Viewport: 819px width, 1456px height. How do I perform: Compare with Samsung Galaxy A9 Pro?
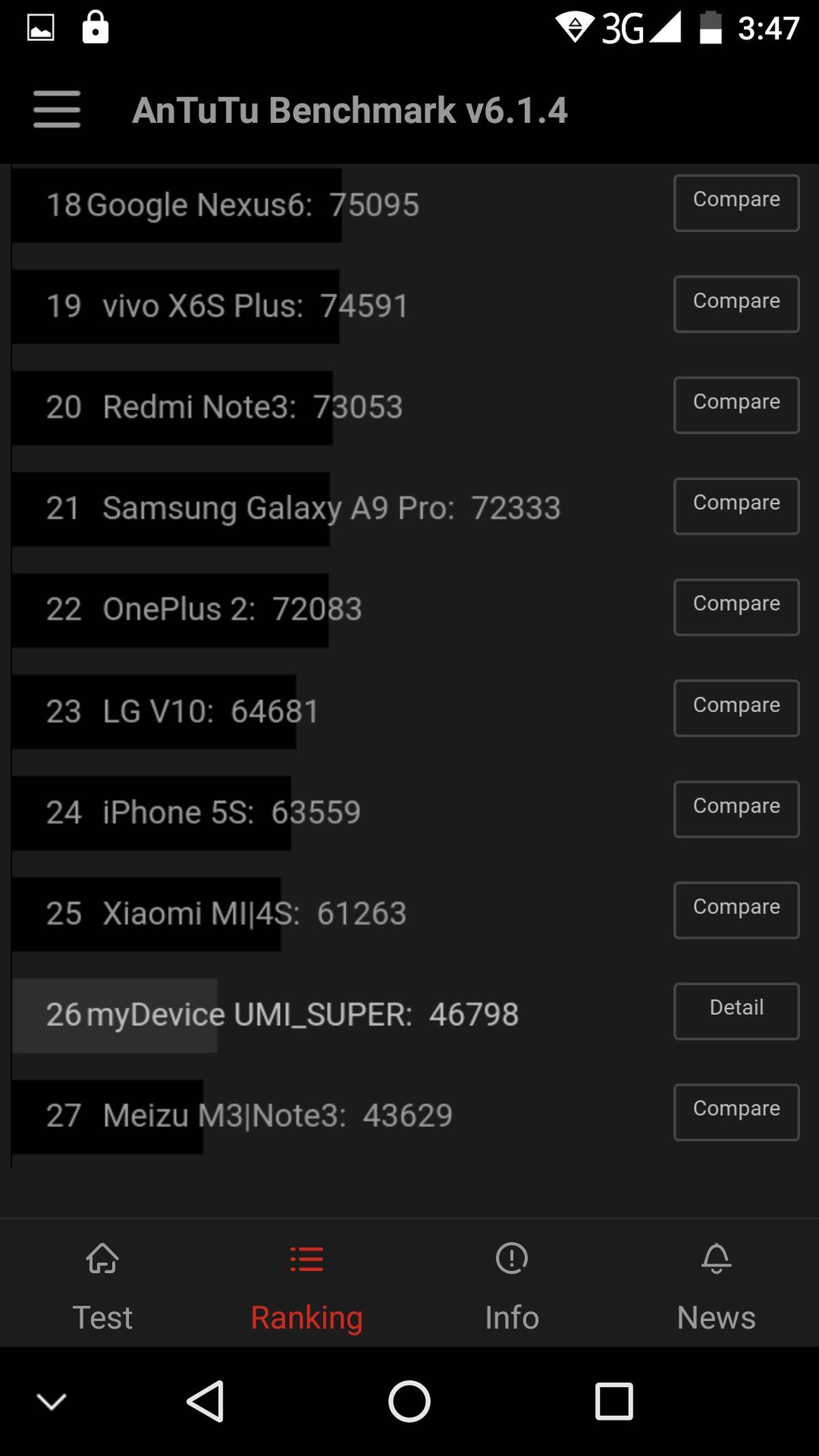(736, 506)
